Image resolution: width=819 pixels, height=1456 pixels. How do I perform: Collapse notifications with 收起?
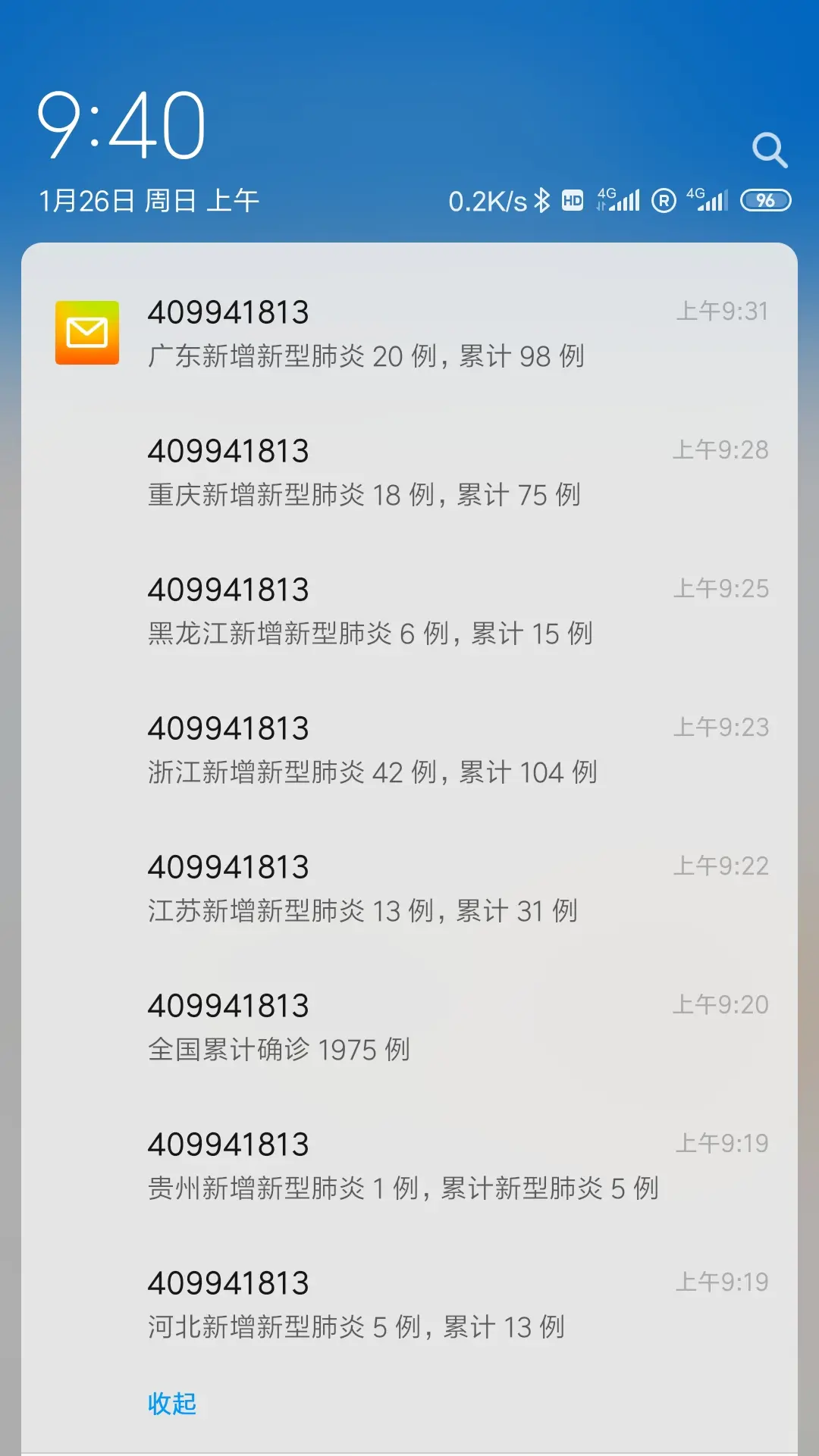coord(172,1404)
